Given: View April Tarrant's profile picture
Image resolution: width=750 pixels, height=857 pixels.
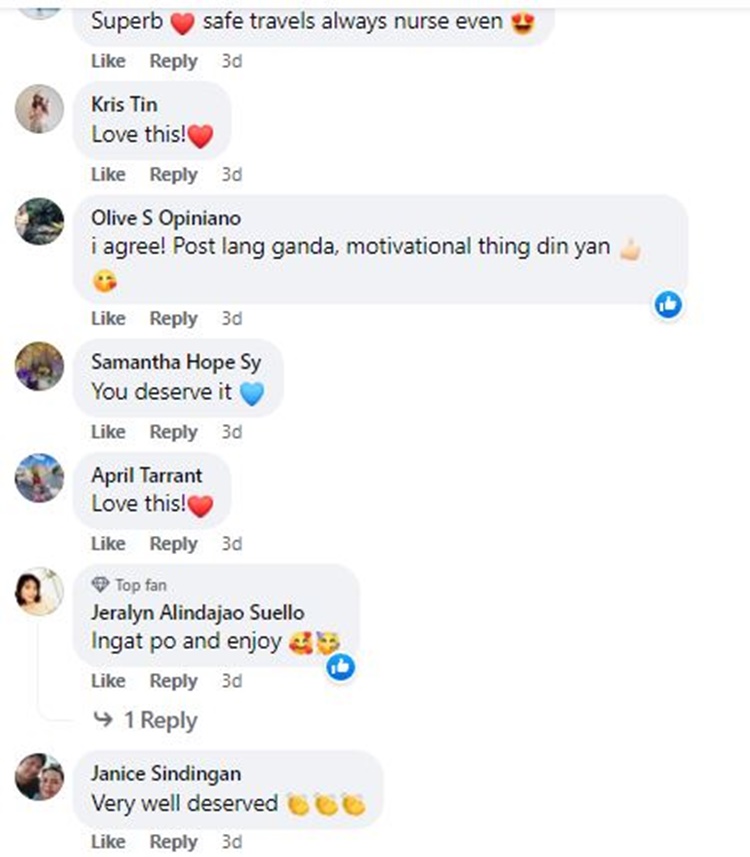Looking at the screenshot, I should pos(40,478).
